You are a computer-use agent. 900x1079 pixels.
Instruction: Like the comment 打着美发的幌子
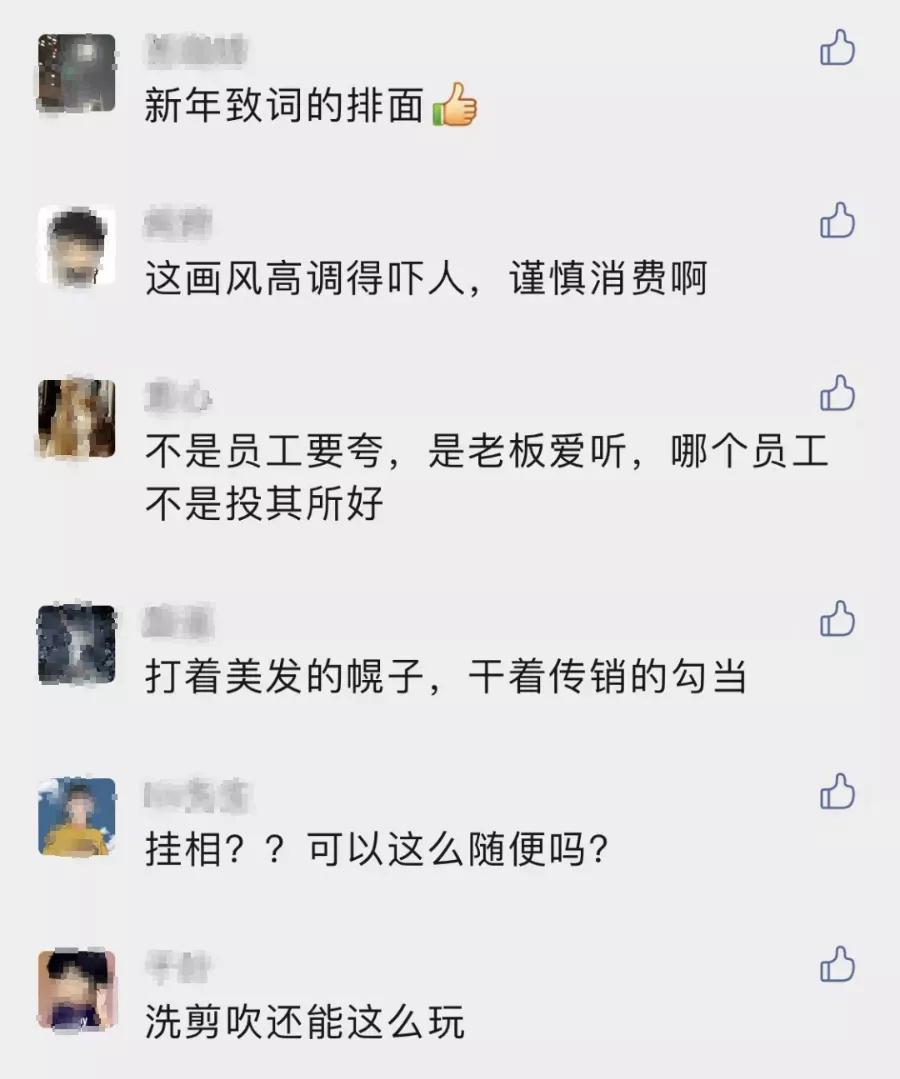click(836, 618)
